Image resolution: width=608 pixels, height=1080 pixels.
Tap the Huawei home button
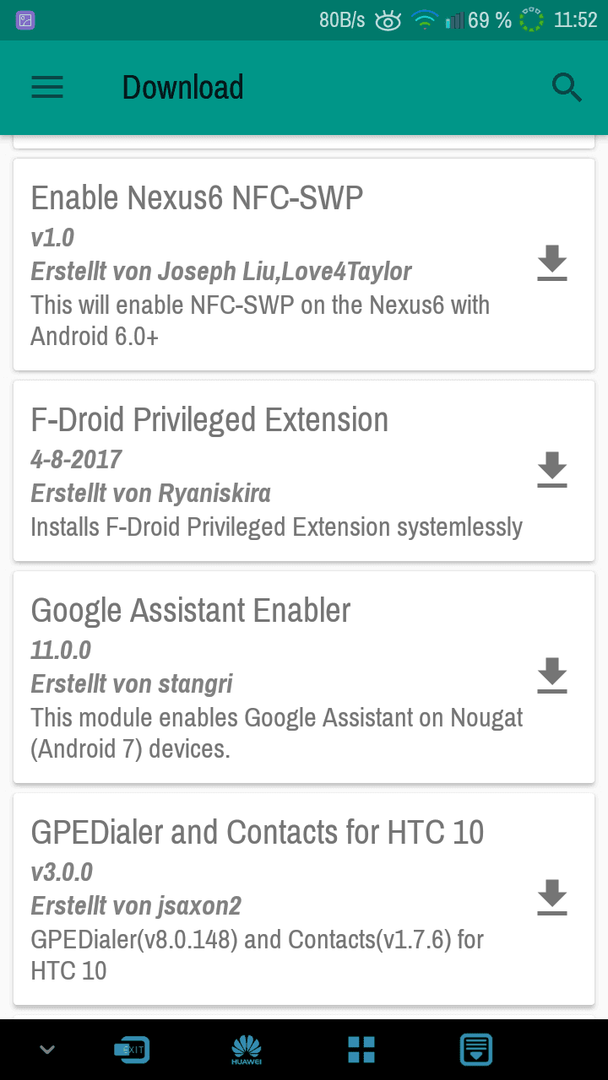pos(246,1050)
